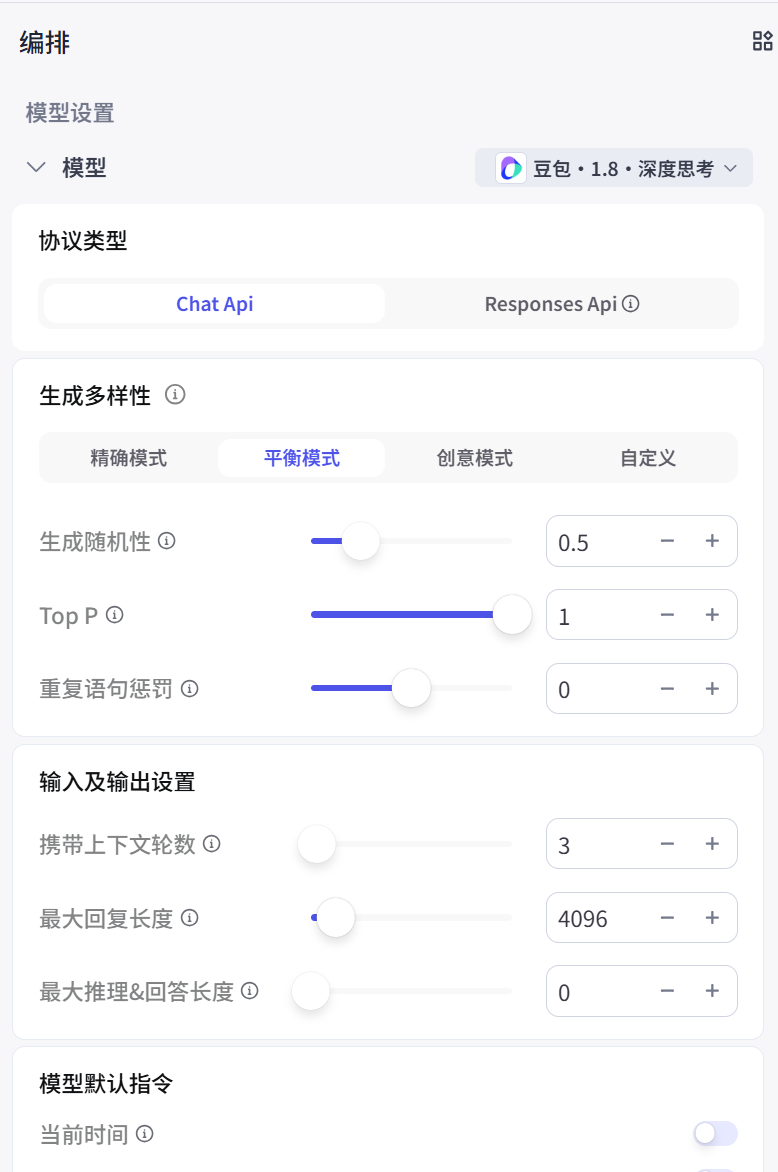Tap the 生成随机性 slider track
Screen dimensions: 778x1172
[x=411, y=540]
